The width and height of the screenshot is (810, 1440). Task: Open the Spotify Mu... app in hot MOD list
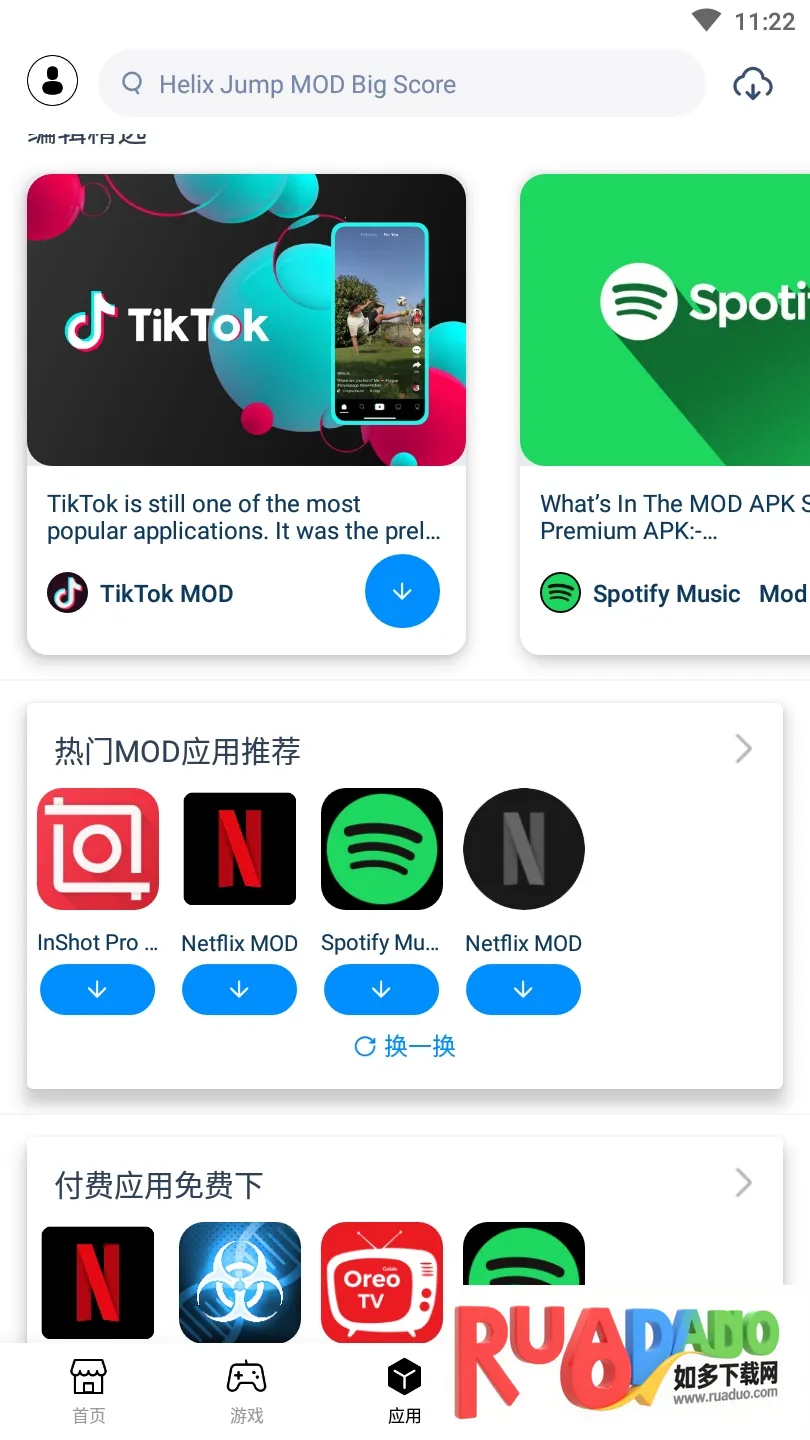click(381, 849)
